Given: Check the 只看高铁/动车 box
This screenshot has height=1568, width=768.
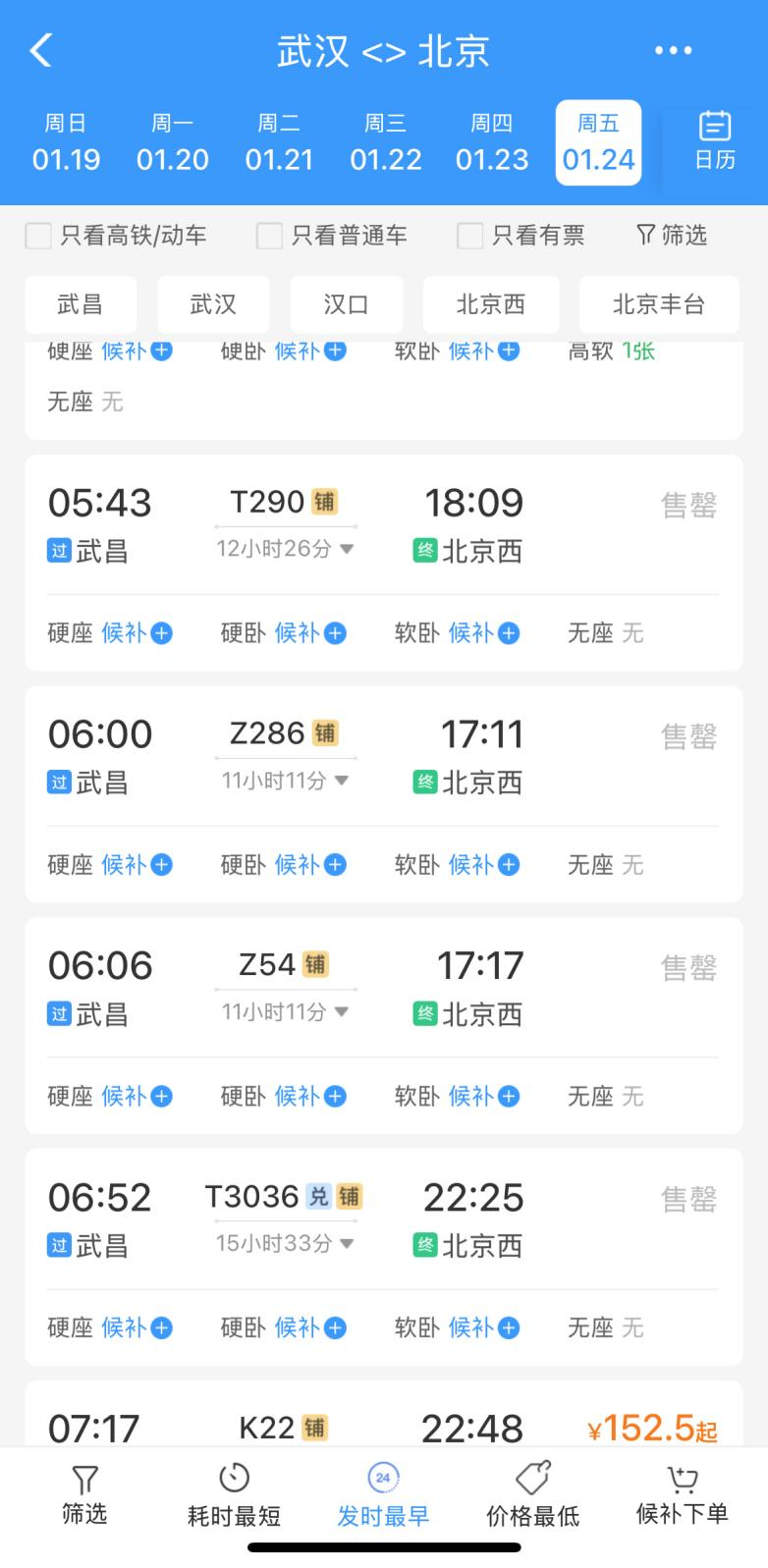Looking at the screenshot, I should click(x=38, y=236).
